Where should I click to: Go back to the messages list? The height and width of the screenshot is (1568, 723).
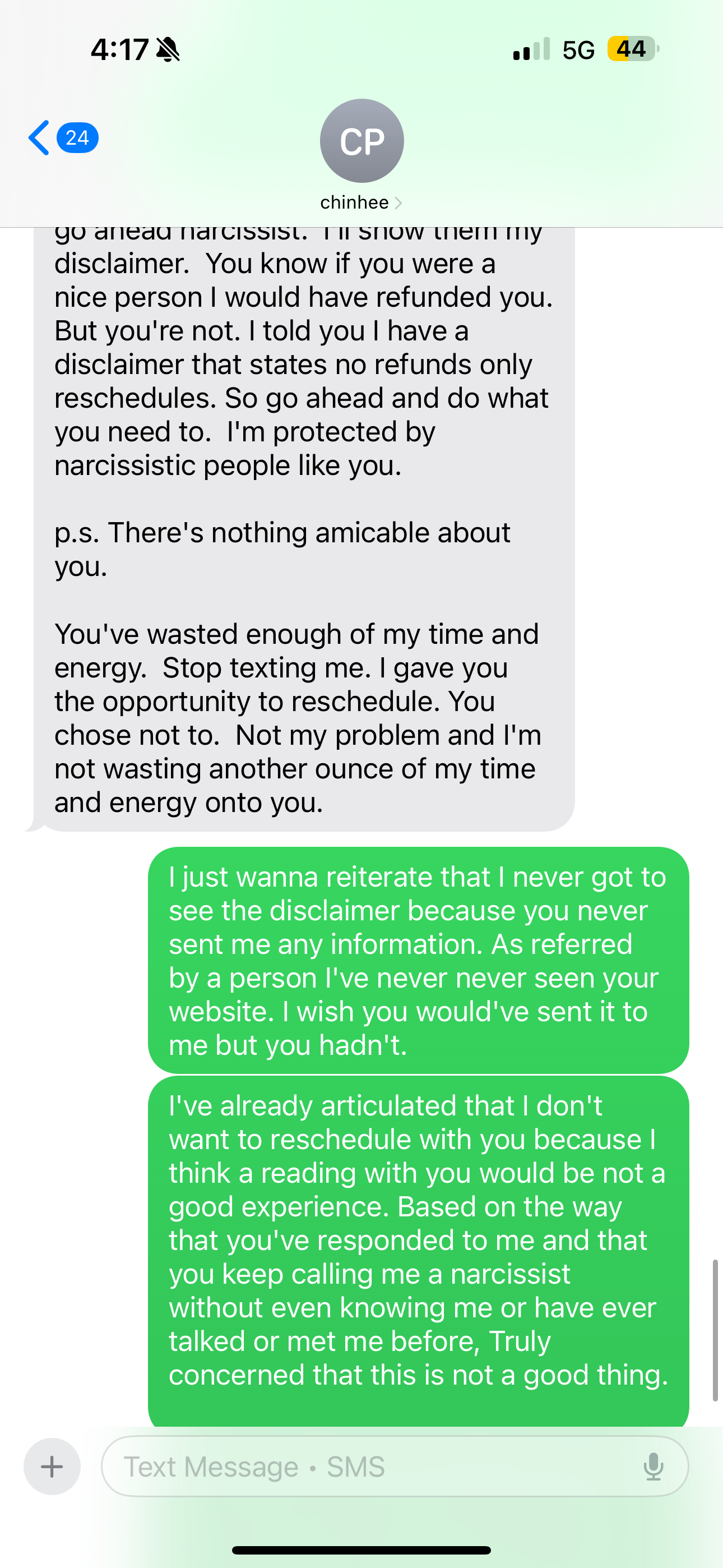point(63,137)
